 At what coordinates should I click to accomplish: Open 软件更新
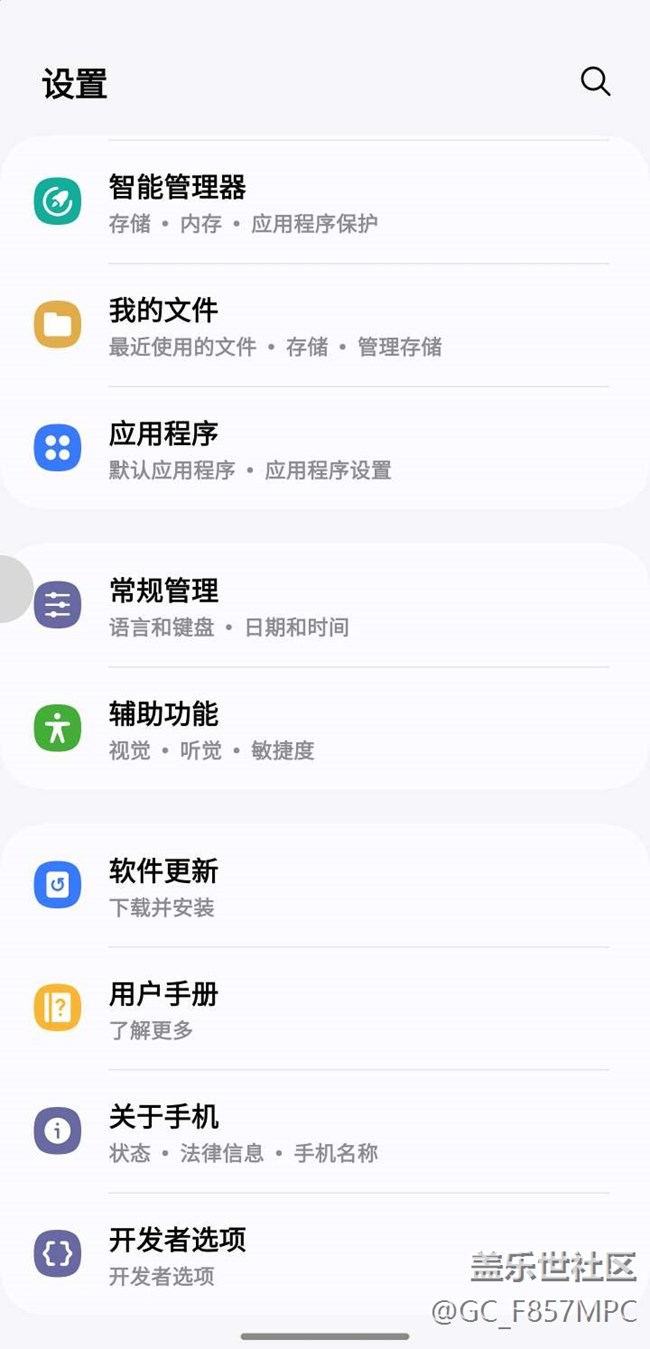(x=325, y=886)
